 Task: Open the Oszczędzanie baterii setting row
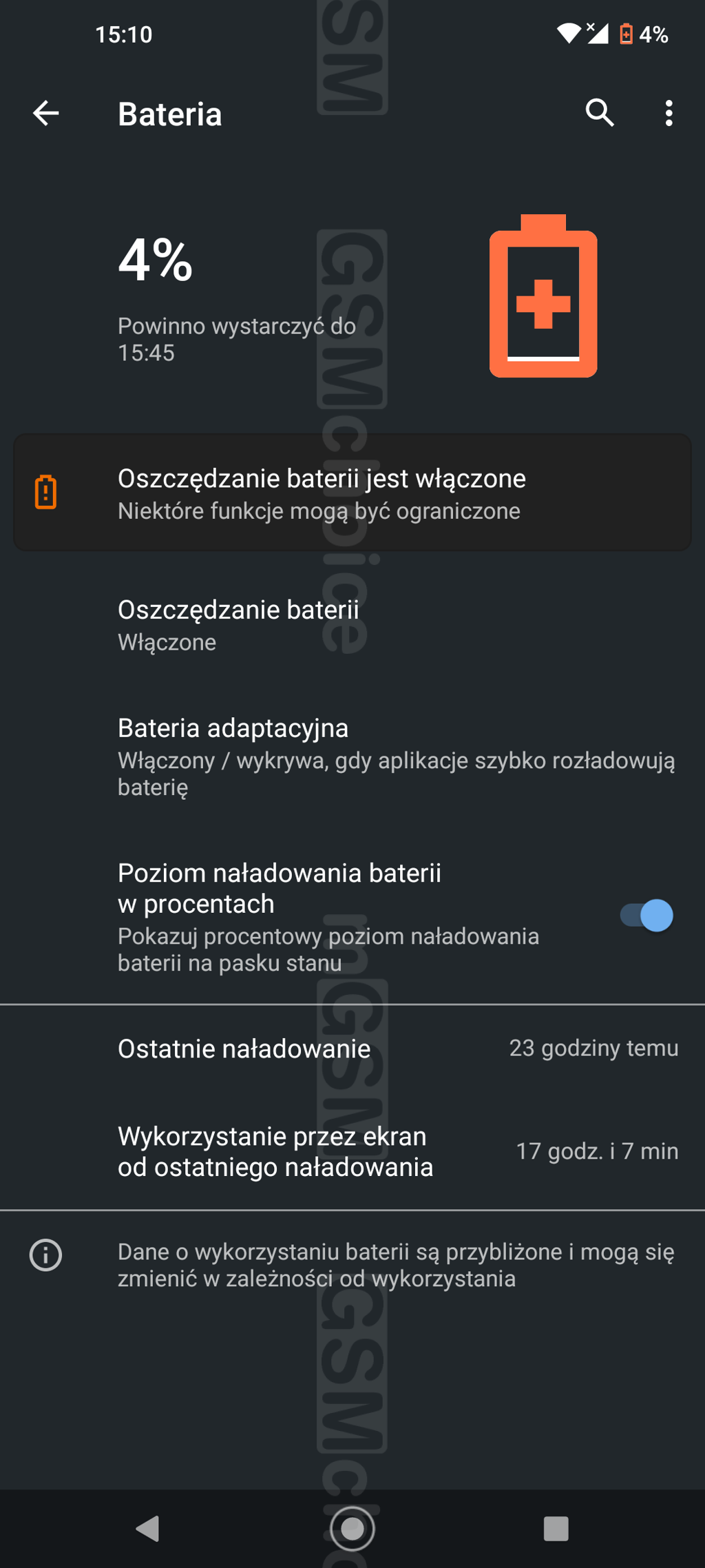[x=352, y=626]
